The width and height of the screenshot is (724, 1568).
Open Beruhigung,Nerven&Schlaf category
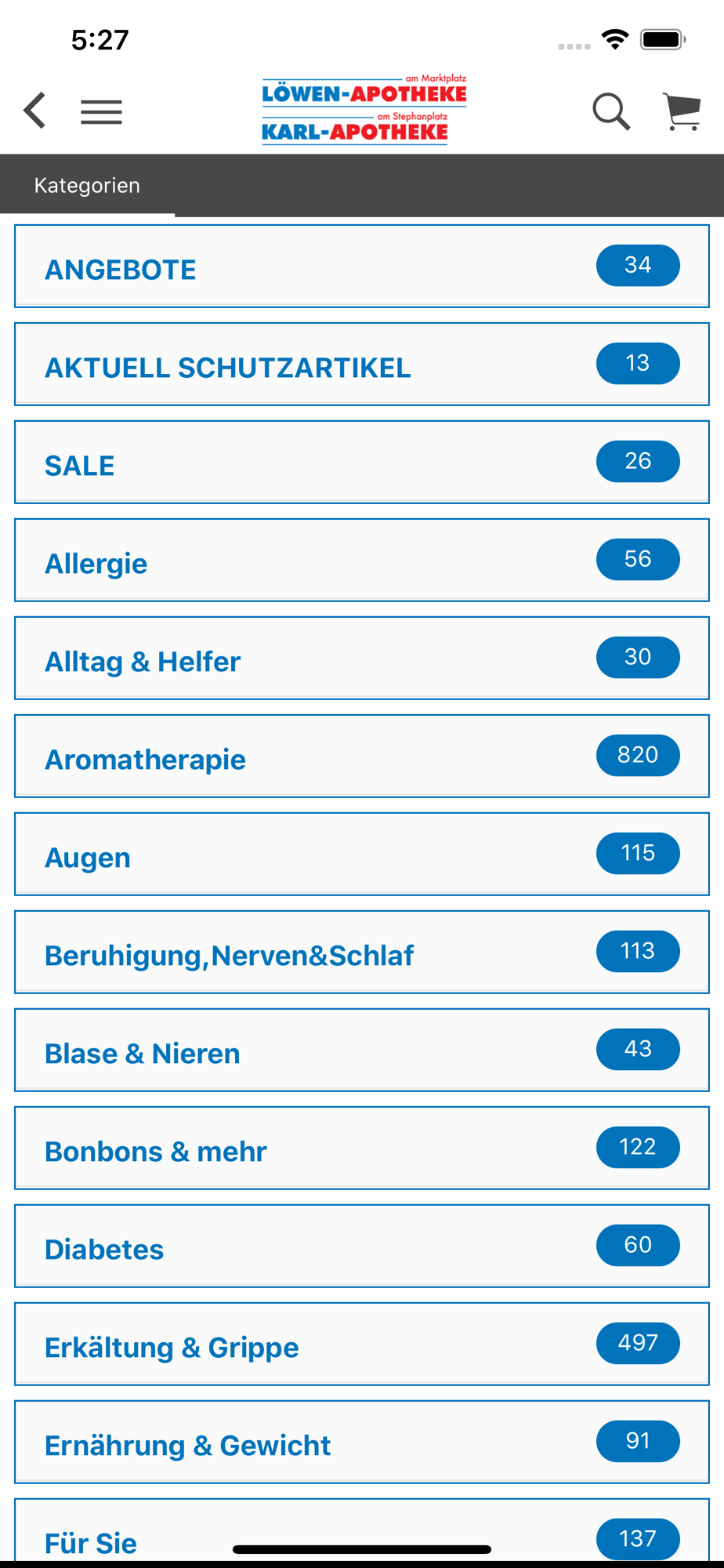coord(361,953)
